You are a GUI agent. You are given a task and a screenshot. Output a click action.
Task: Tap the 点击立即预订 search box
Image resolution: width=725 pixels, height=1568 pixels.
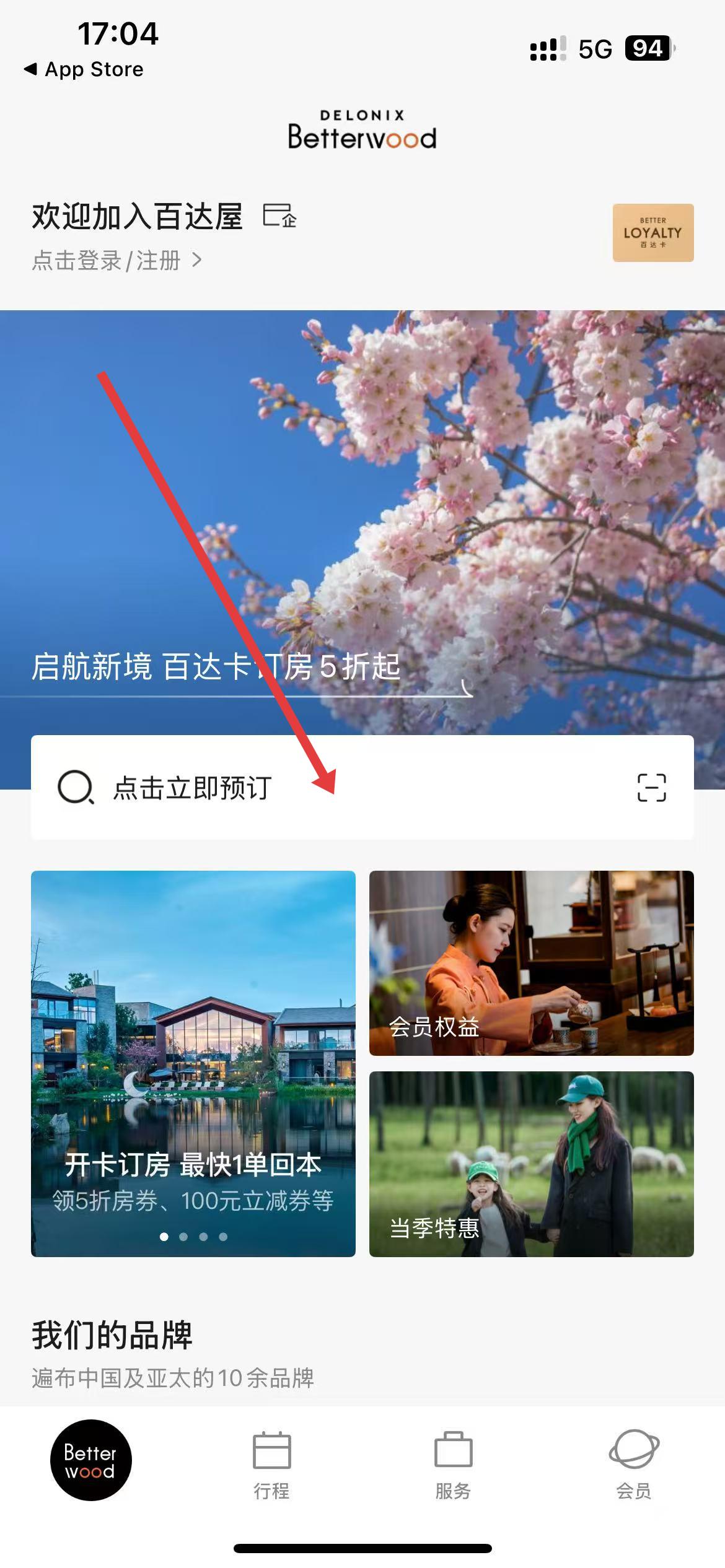coord(310,788)
